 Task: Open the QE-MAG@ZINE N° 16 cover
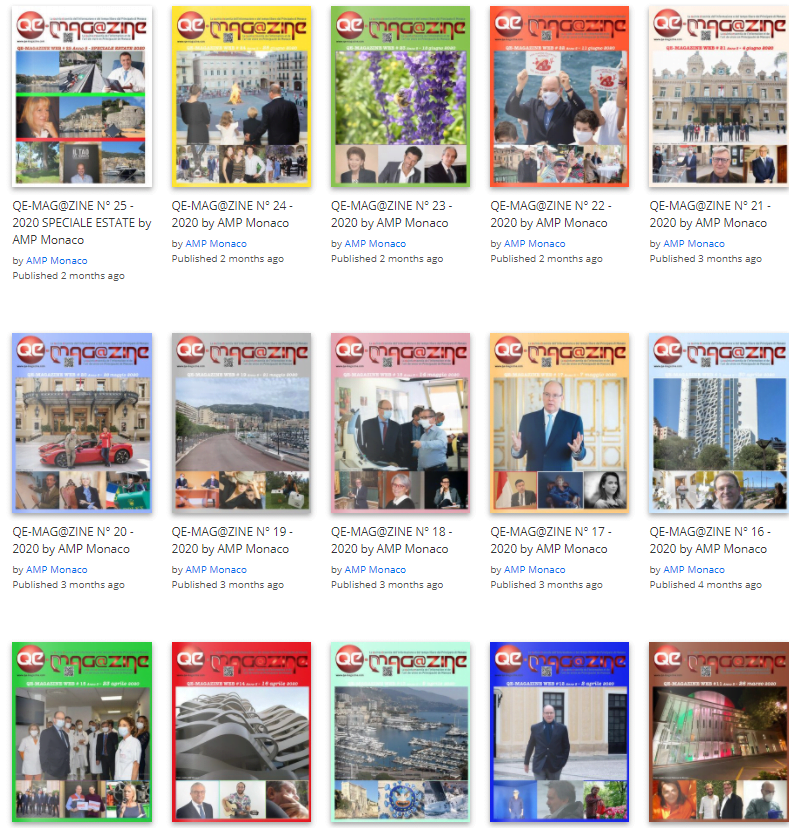(718, 422)
